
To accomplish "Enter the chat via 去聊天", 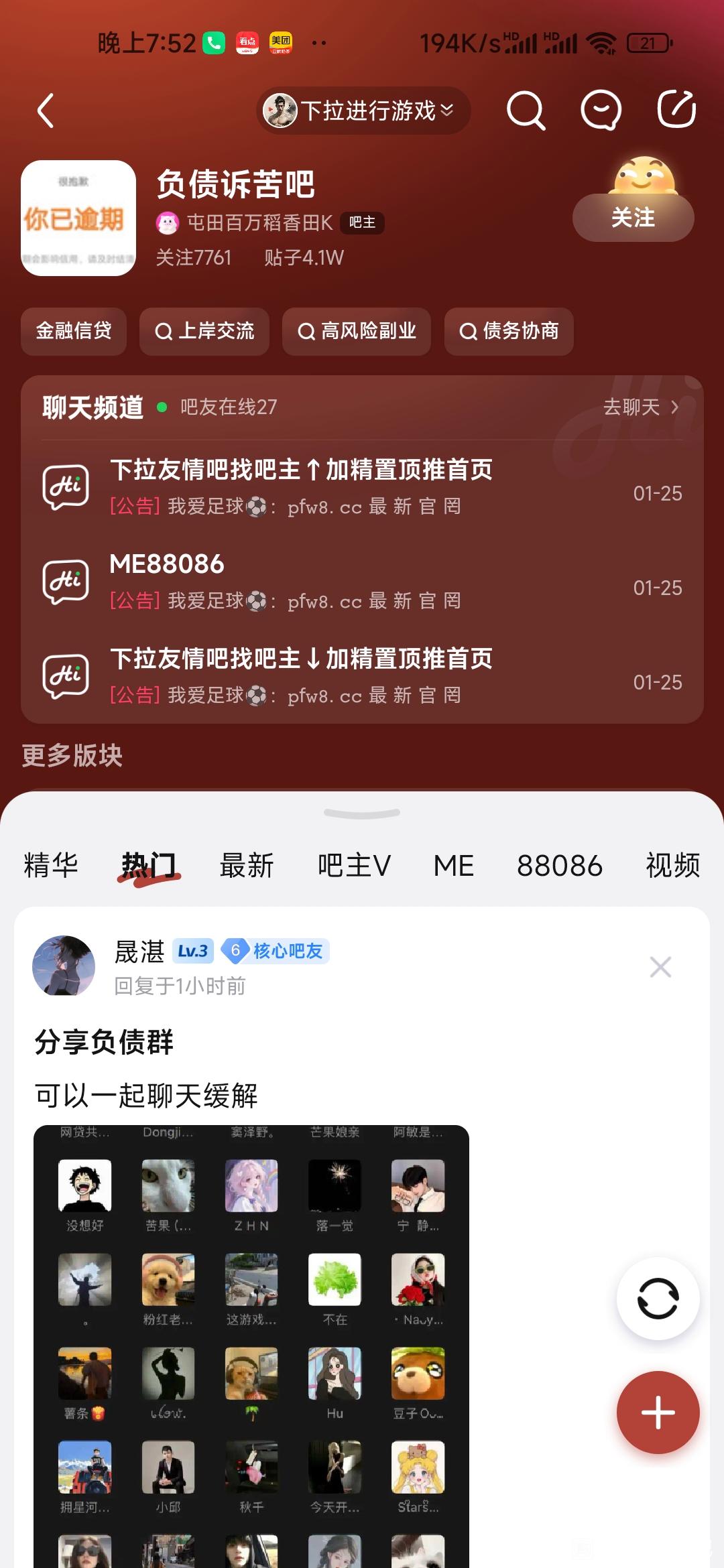I will 641,407.
